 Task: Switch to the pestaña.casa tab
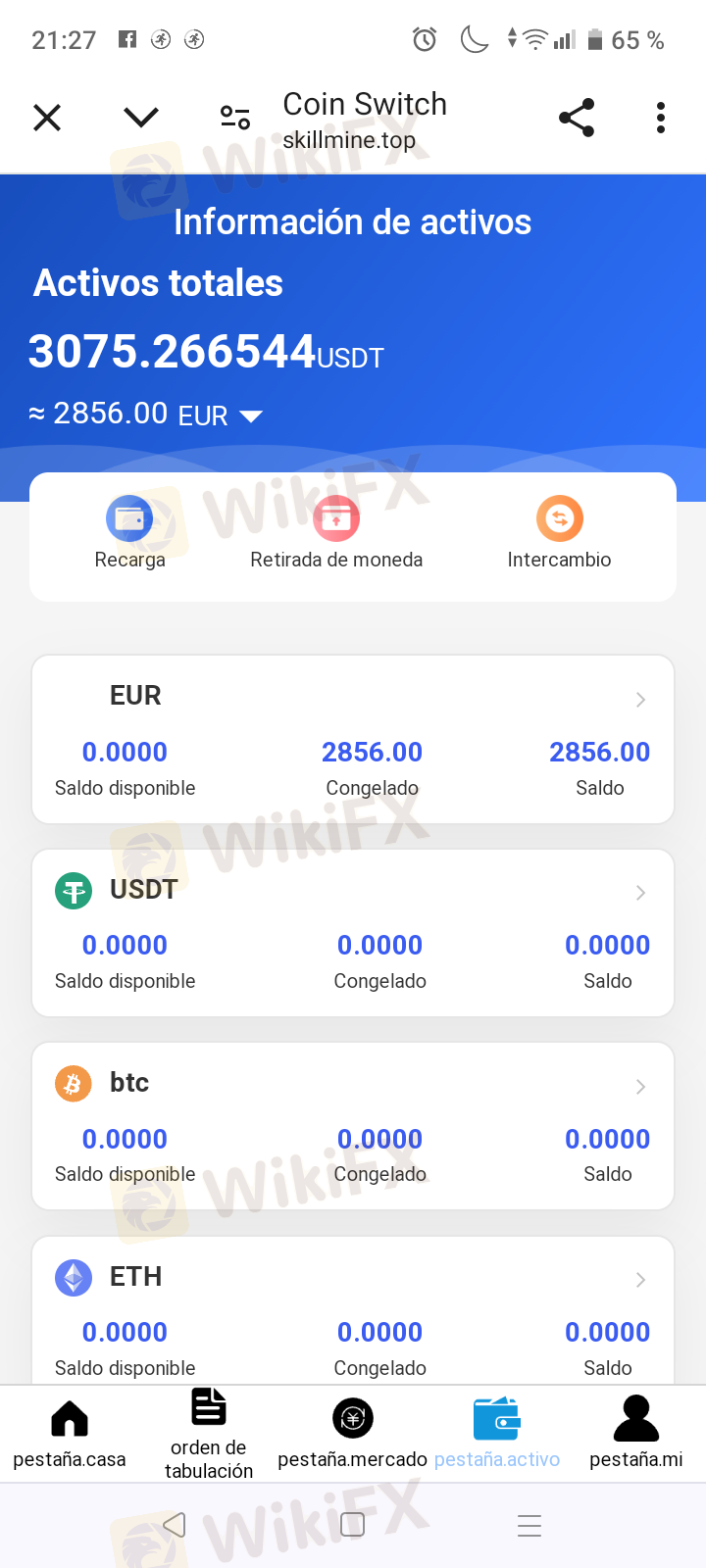pos(70,1435)
